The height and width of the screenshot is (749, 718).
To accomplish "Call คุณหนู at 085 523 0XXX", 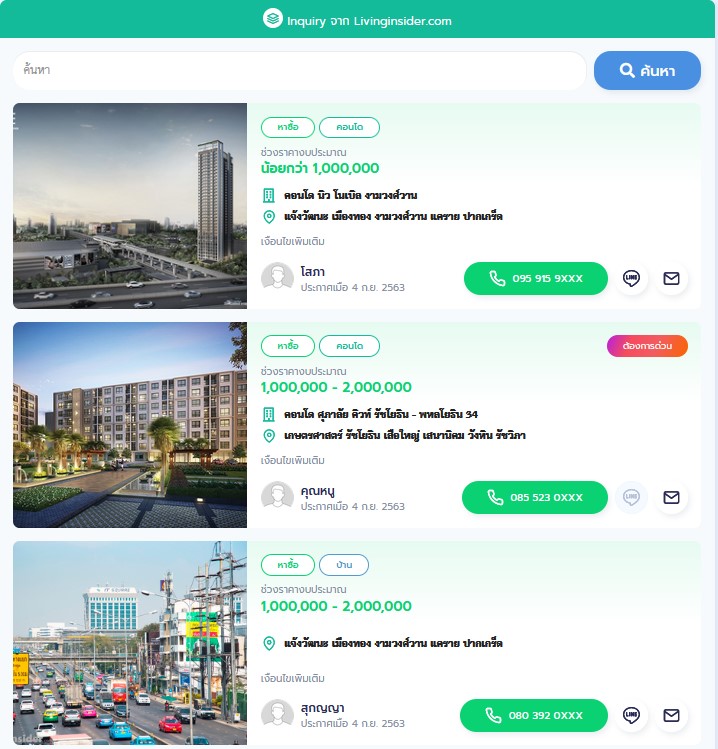I will click(535, 497).
